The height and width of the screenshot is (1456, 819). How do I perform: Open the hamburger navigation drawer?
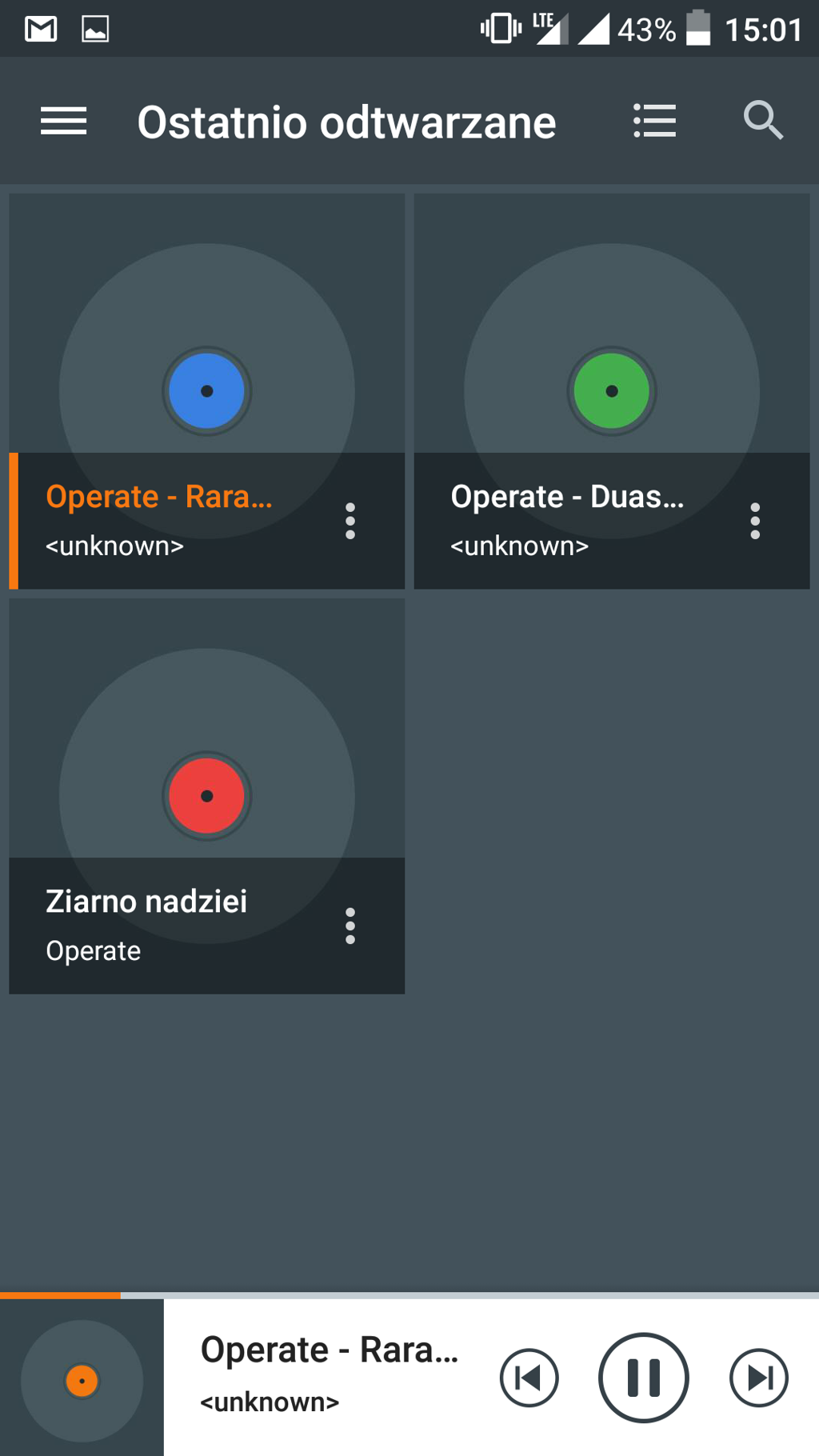[64, 122]
